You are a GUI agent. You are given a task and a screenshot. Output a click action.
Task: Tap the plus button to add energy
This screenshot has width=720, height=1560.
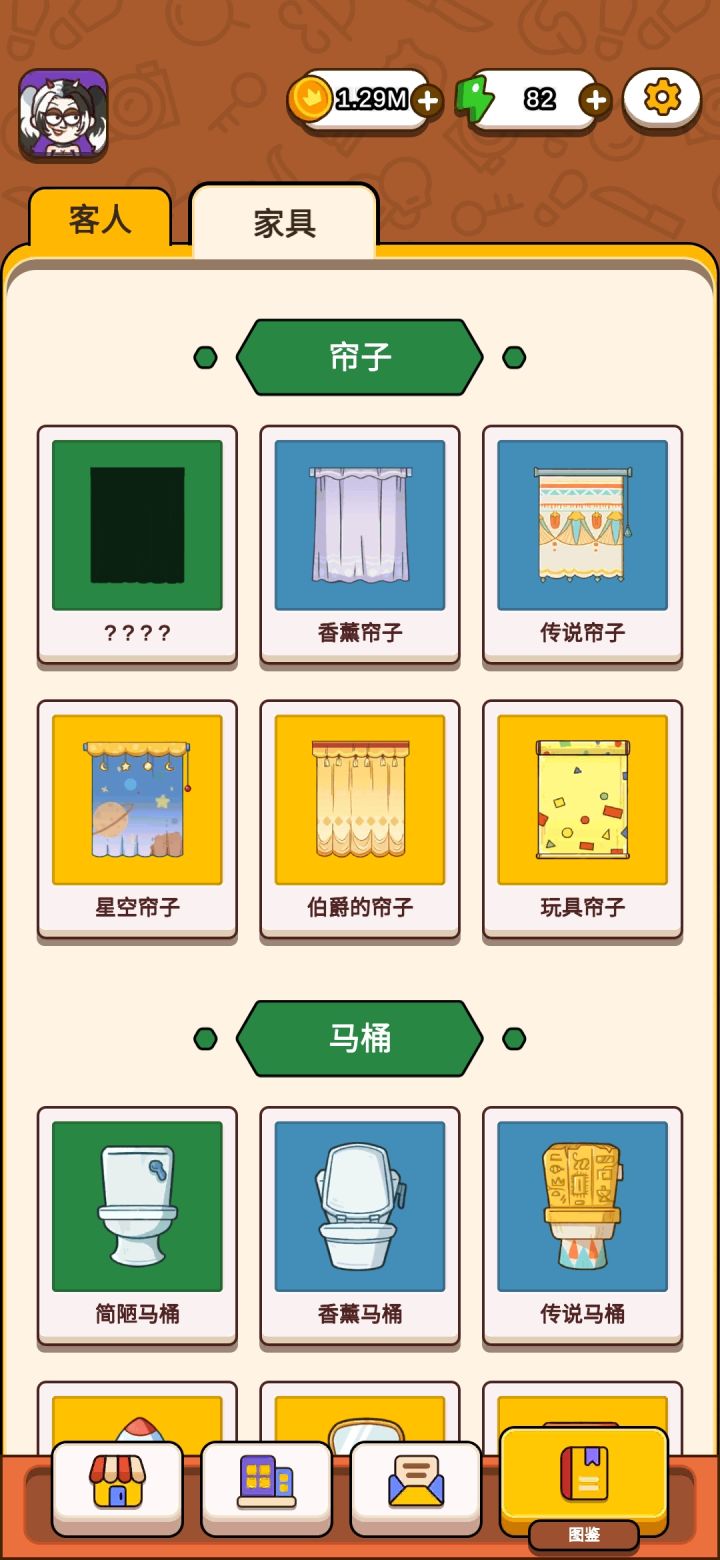pyautogui.click(x=595, y=100)
